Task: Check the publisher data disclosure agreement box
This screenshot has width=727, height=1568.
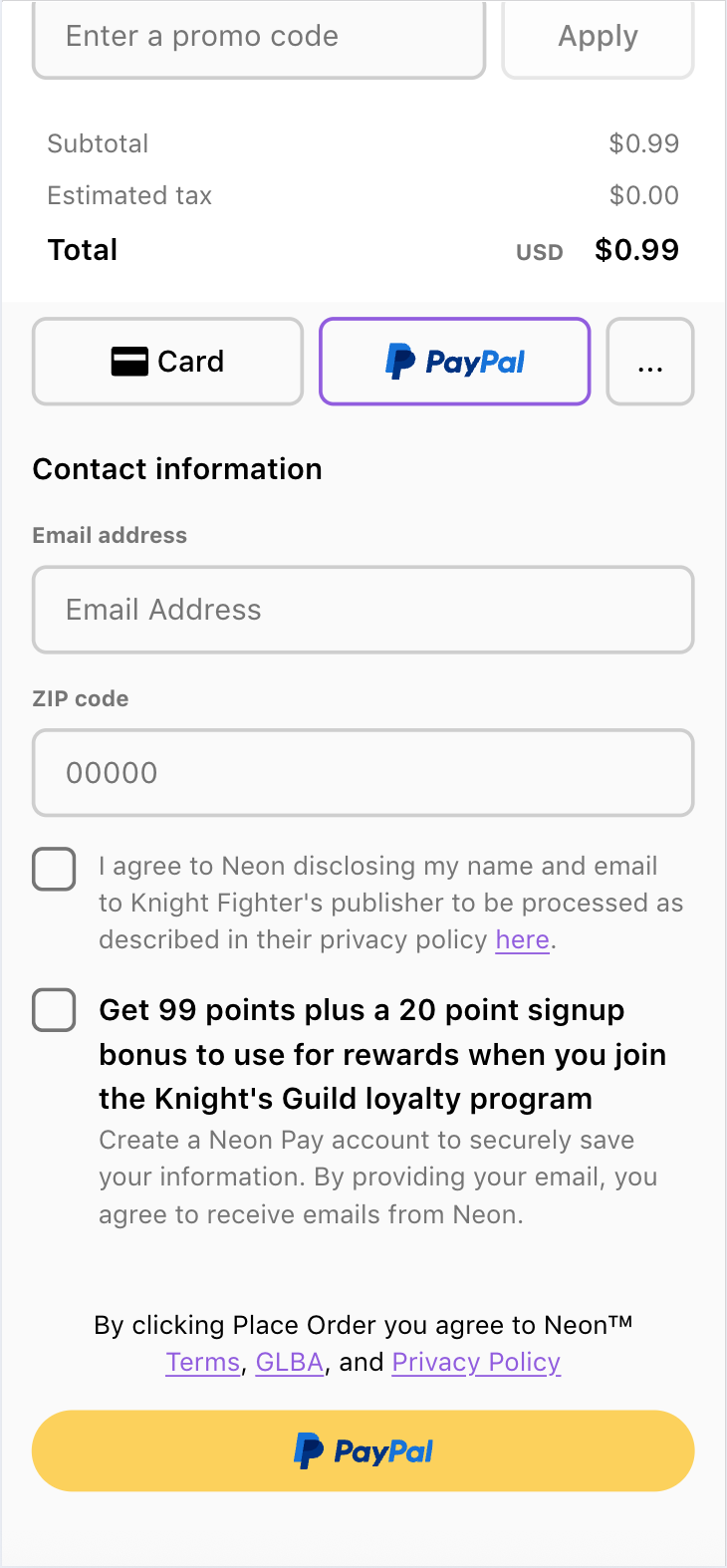Action: pos(55,869)
